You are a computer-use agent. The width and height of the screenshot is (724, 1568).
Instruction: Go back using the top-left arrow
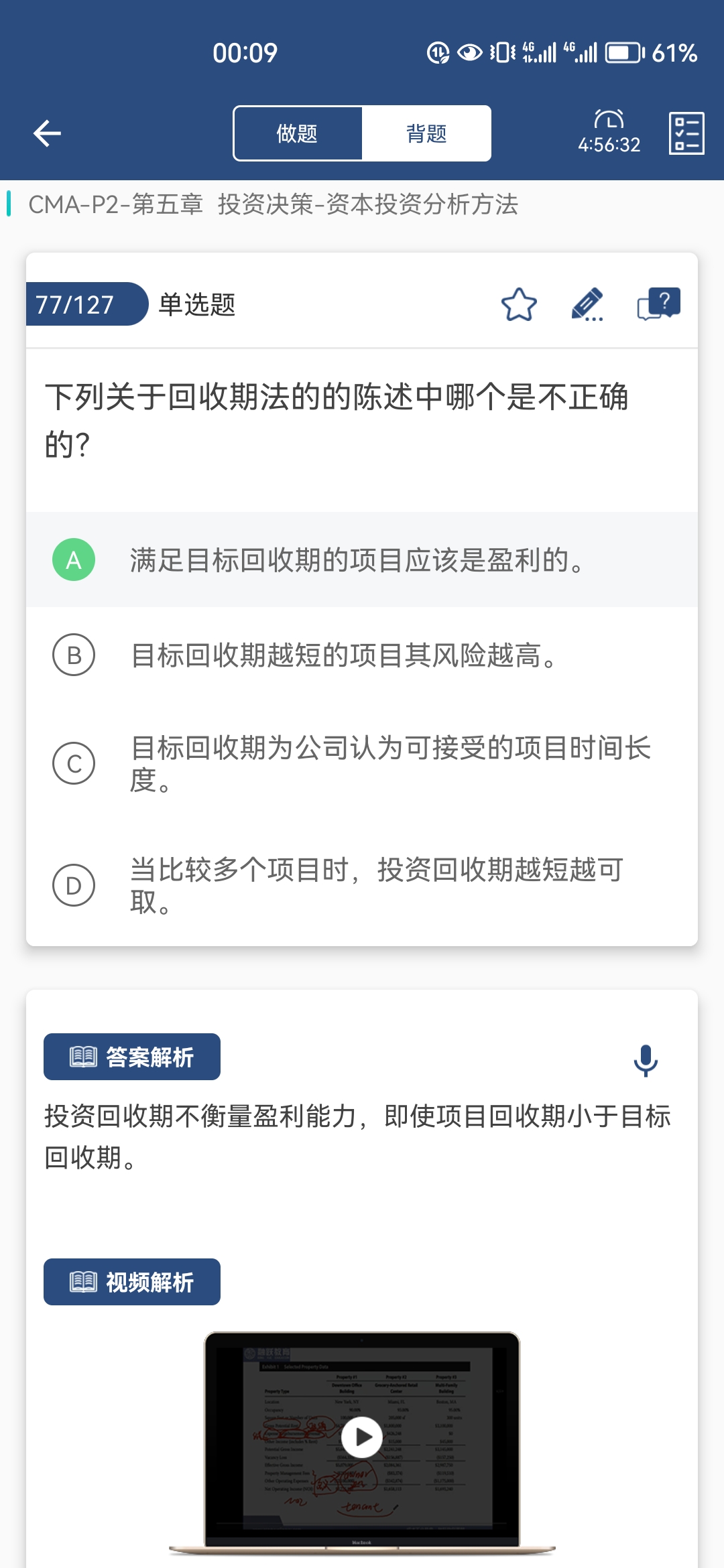click(x=47, y=133)
